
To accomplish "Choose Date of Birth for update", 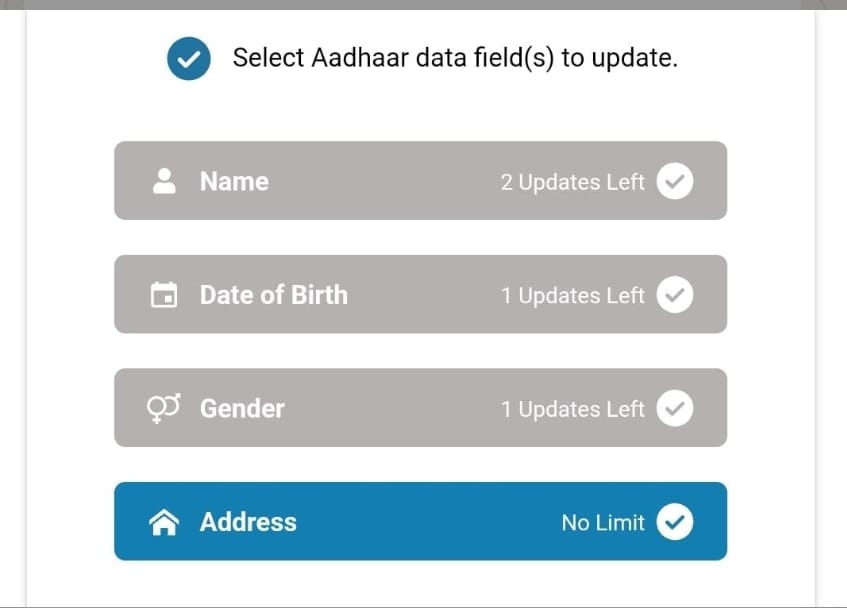I will point(420,295).
